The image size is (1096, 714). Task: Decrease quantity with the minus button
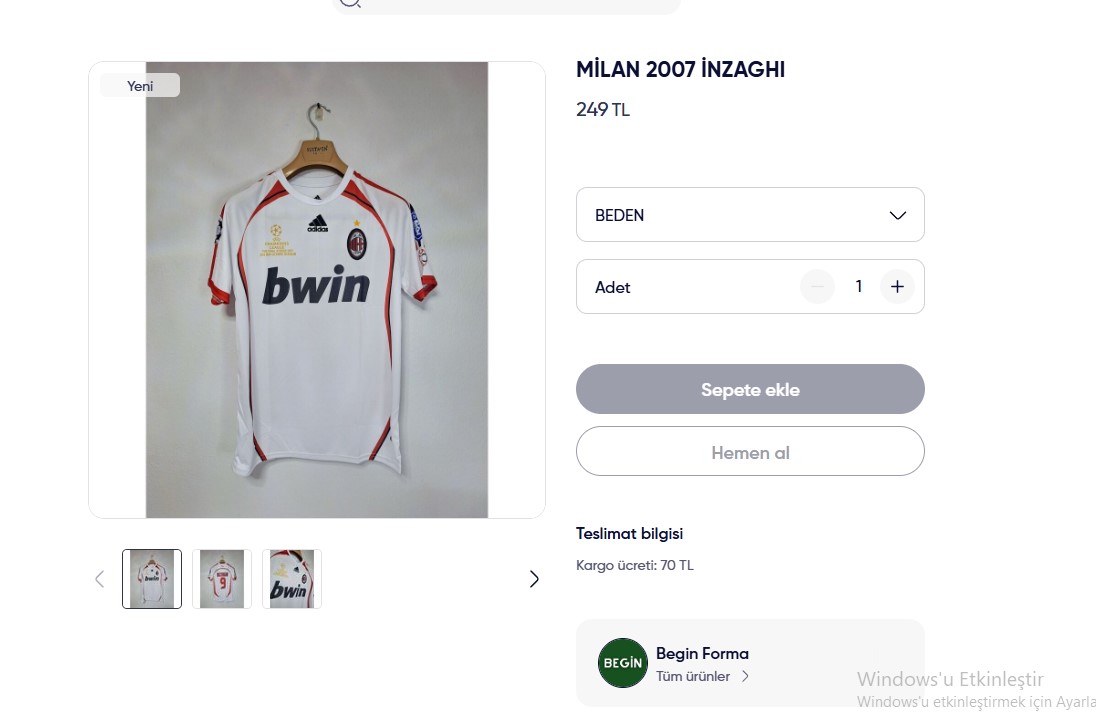817,287
